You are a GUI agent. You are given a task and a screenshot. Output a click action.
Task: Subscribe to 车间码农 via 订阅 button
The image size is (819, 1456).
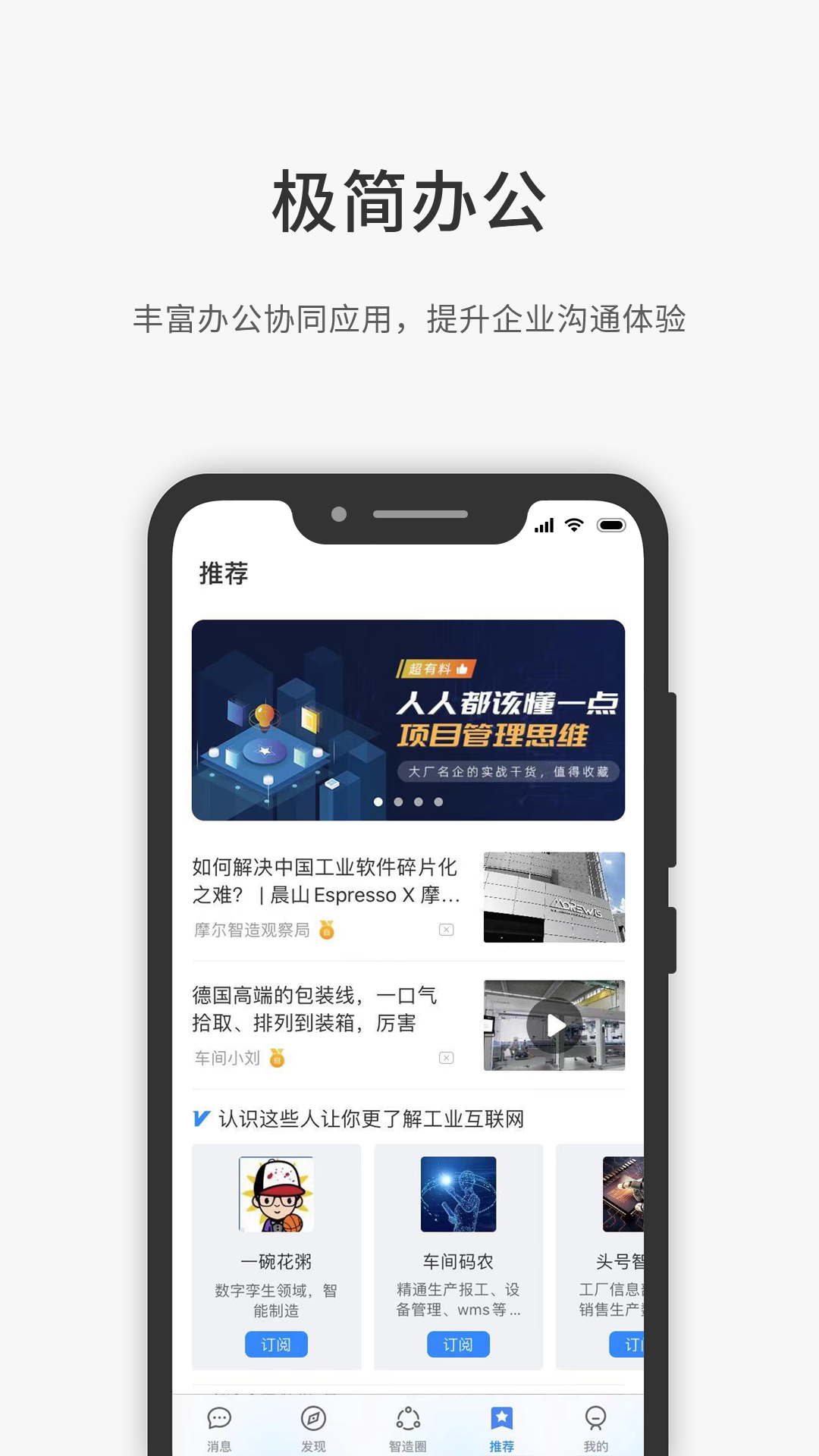[x=458, y=1345]
